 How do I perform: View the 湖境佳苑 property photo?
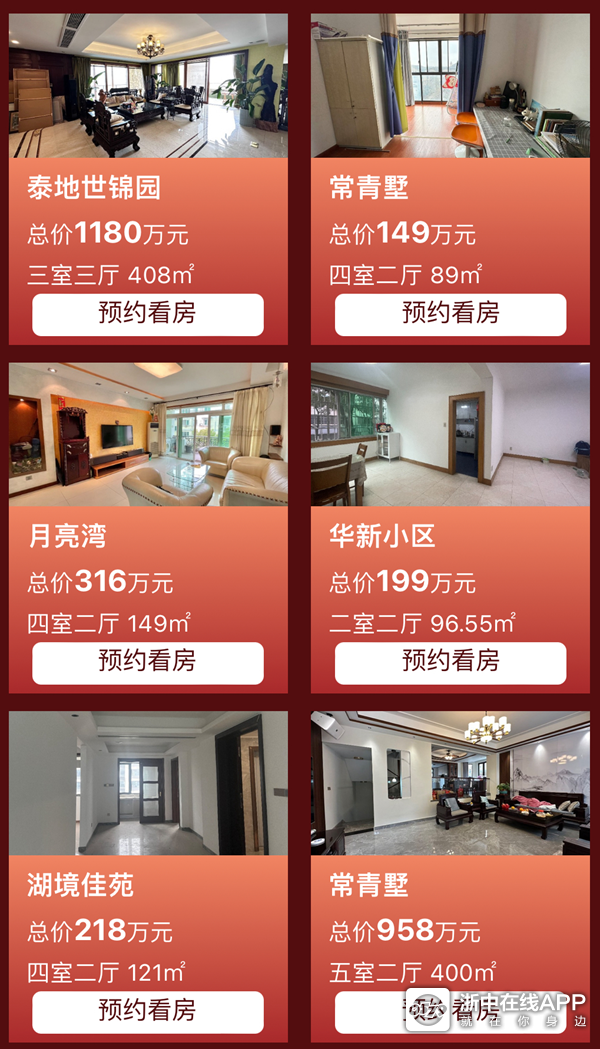tap(148, 782)
